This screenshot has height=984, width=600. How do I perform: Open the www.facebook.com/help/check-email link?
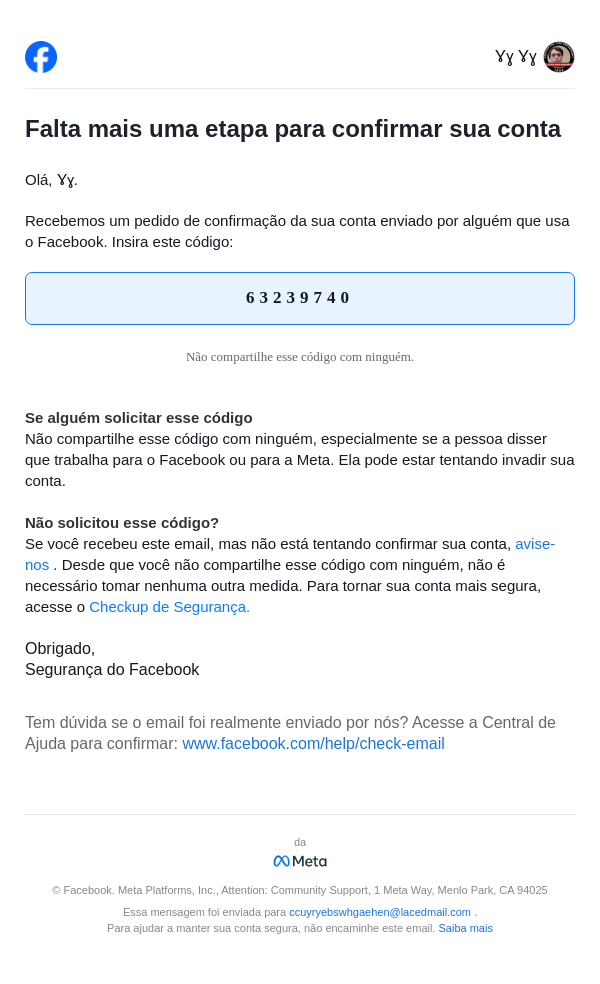pyautogui.click(x=313, y=744)
